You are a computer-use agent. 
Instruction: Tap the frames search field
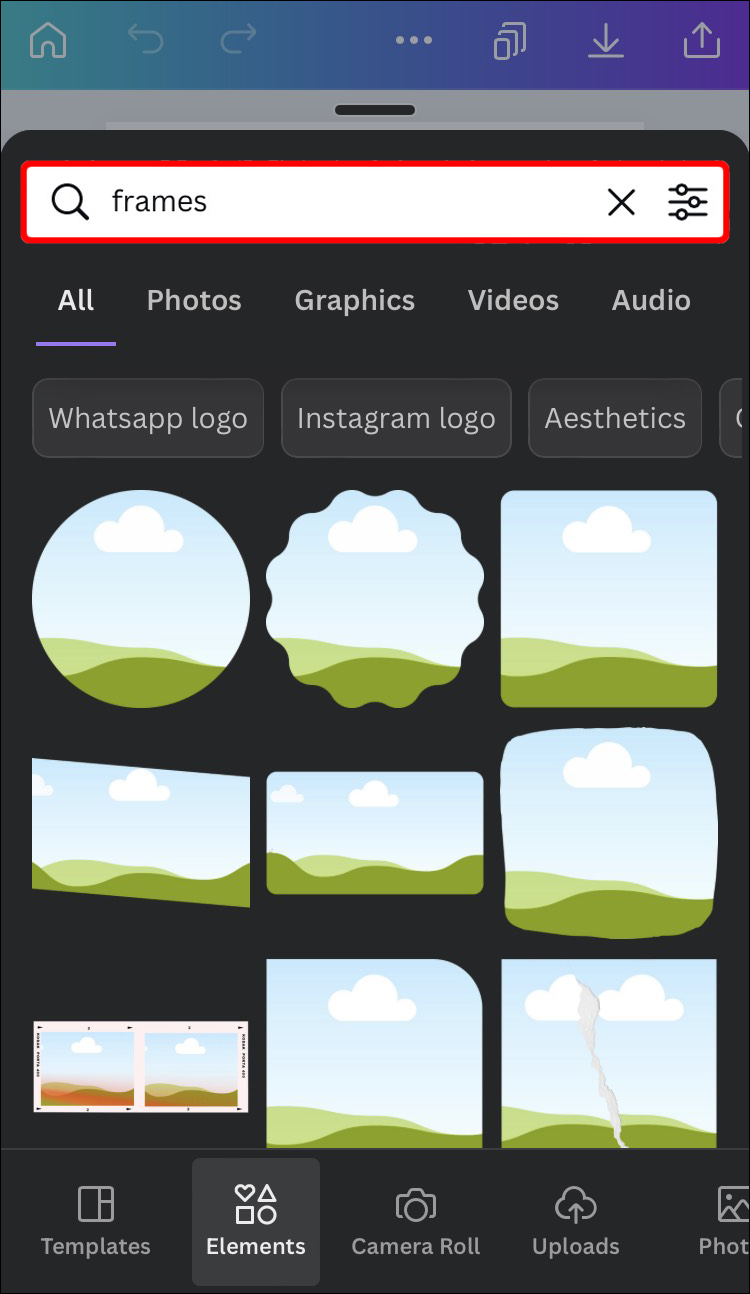[x=340, y=202]
